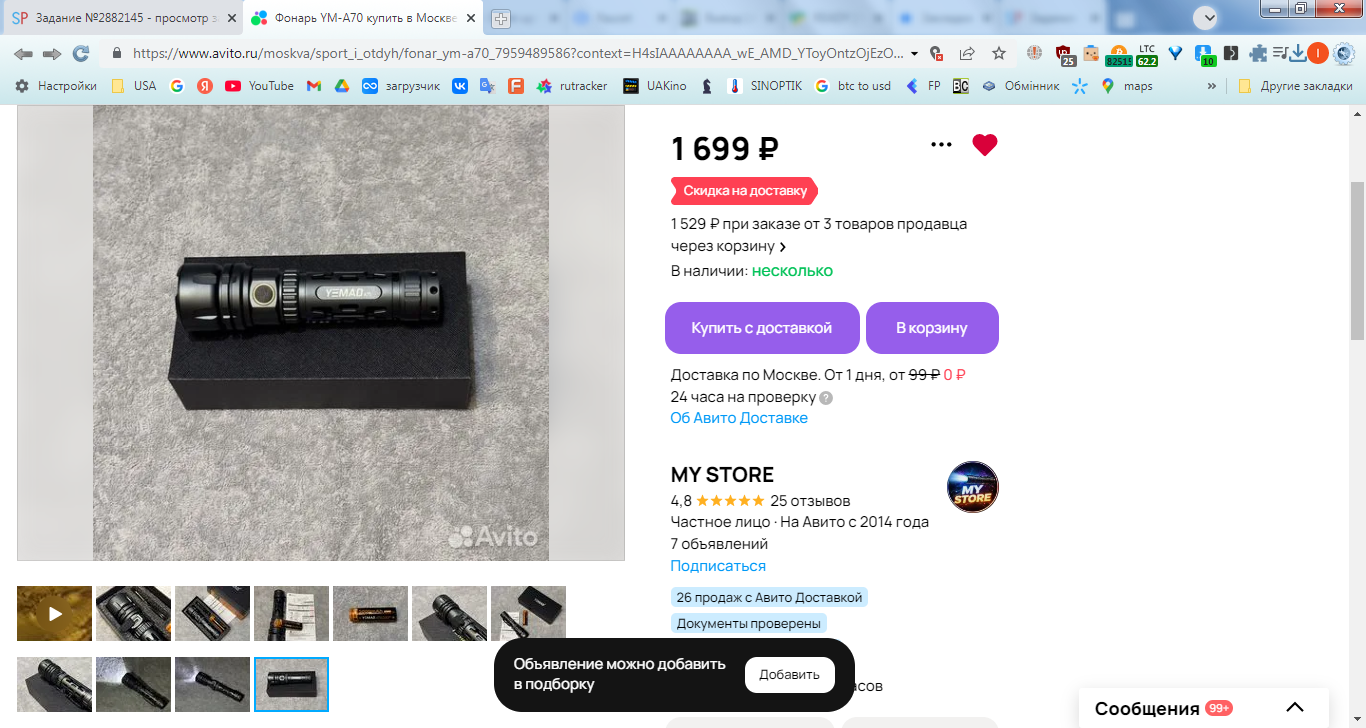Remove listing from favorites heart
The height and width of the screenshot is (728, 1366).
pos(985,145)
